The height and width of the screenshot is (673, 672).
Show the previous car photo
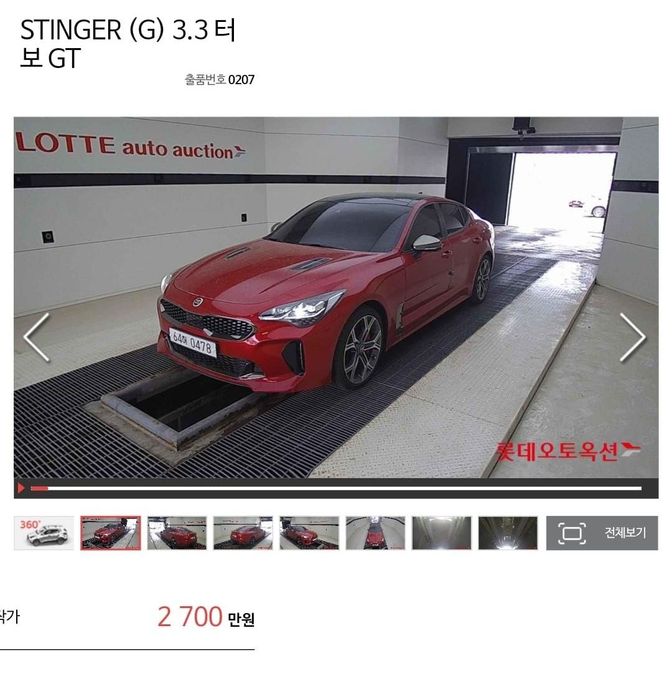[x=36, y=337]
